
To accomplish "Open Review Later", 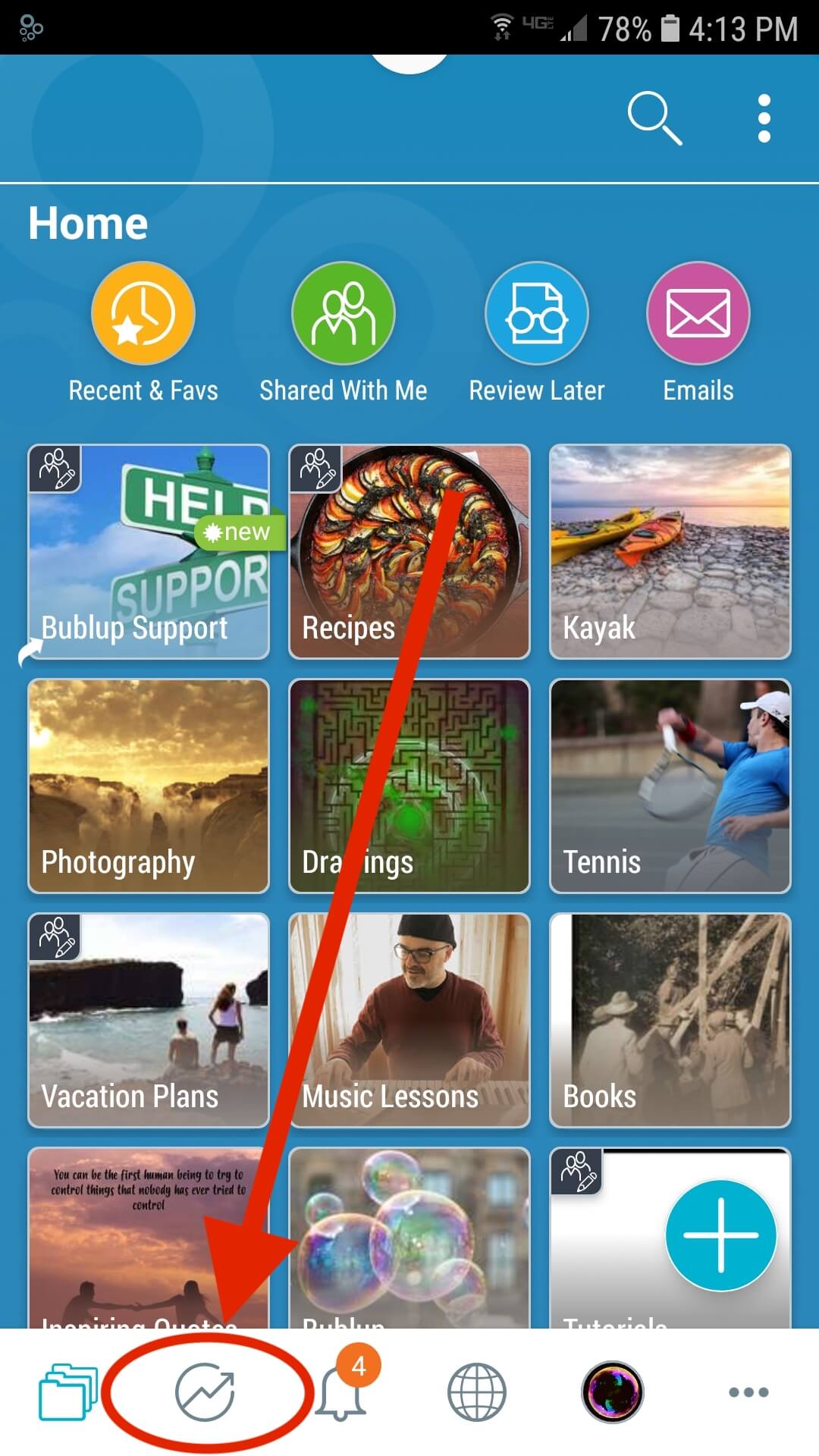I will [x=536, y=313].
